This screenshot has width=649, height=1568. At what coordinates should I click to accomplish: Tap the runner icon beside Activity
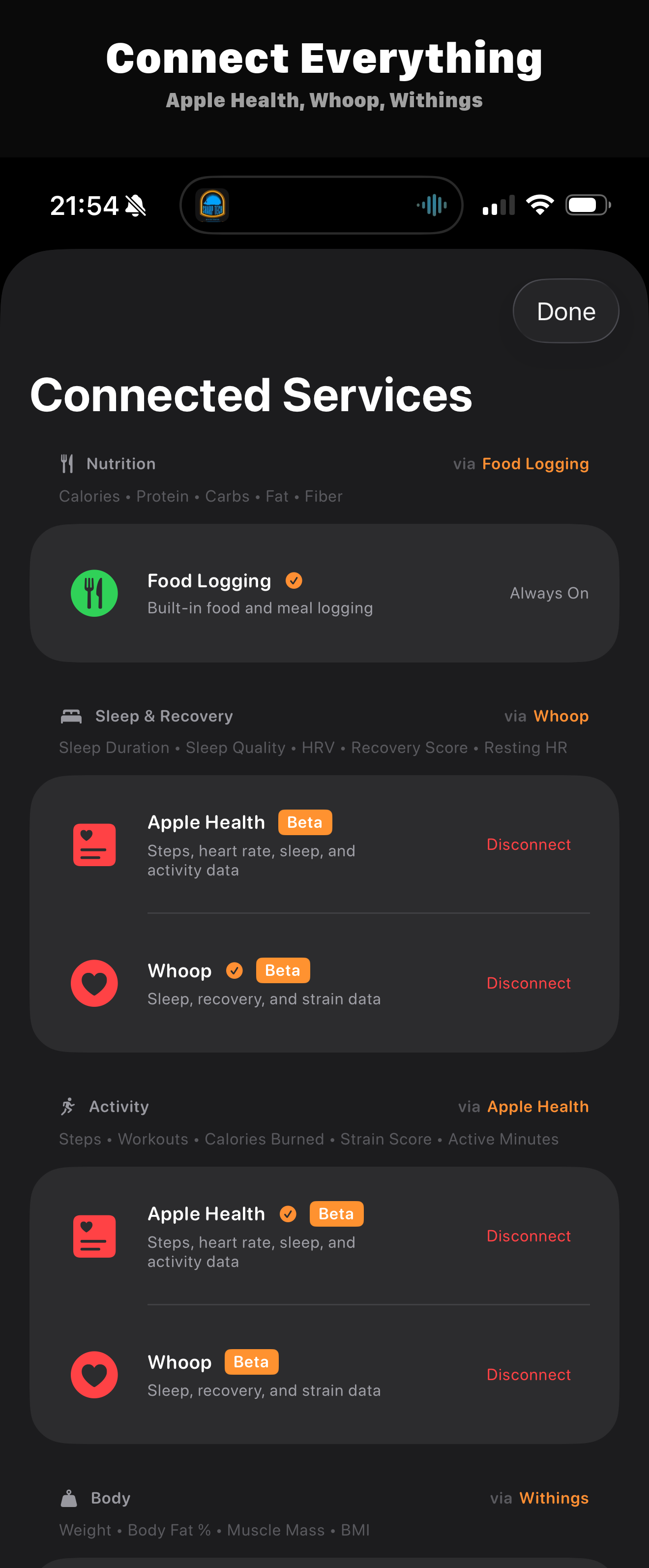point(69,1106)
